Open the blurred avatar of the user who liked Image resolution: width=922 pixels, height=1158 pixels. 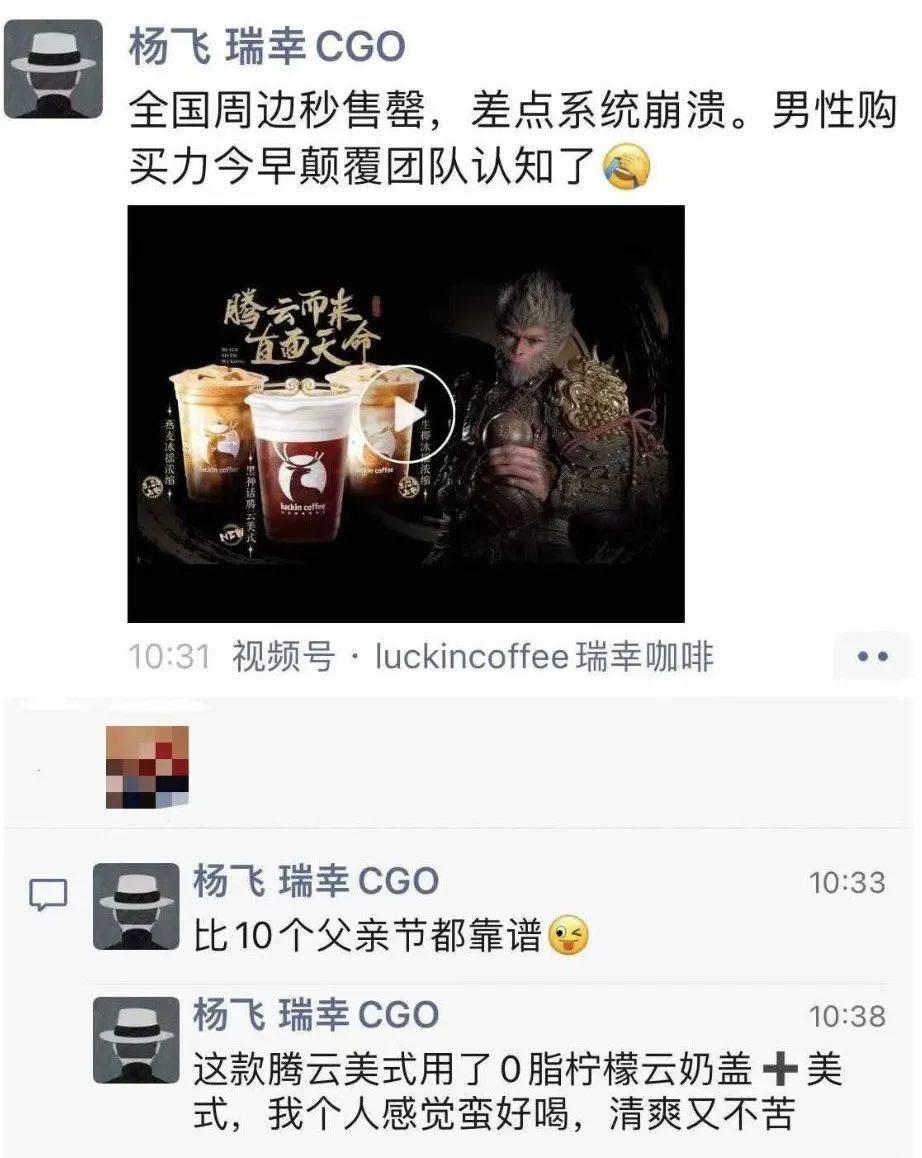click(147, 767)
